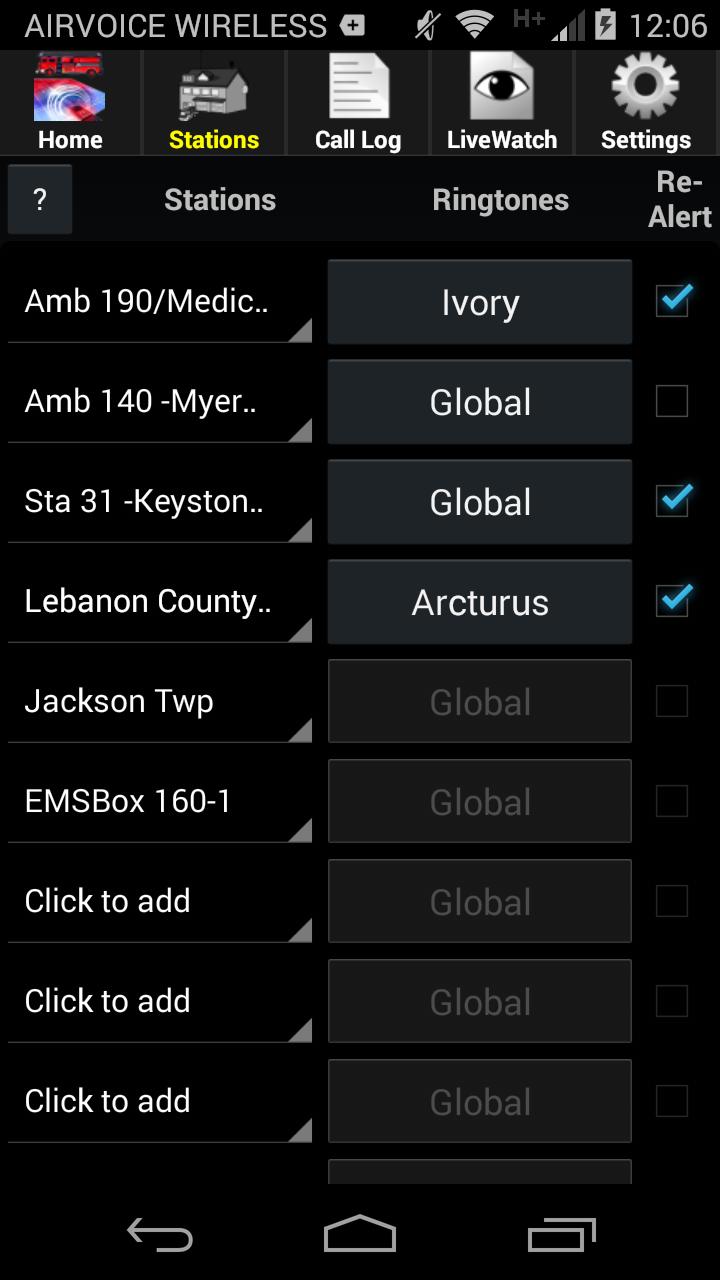The image size is (720, 1280).
Task: Open the Jackson Twp station dropdown
Action: coord(160,702)
